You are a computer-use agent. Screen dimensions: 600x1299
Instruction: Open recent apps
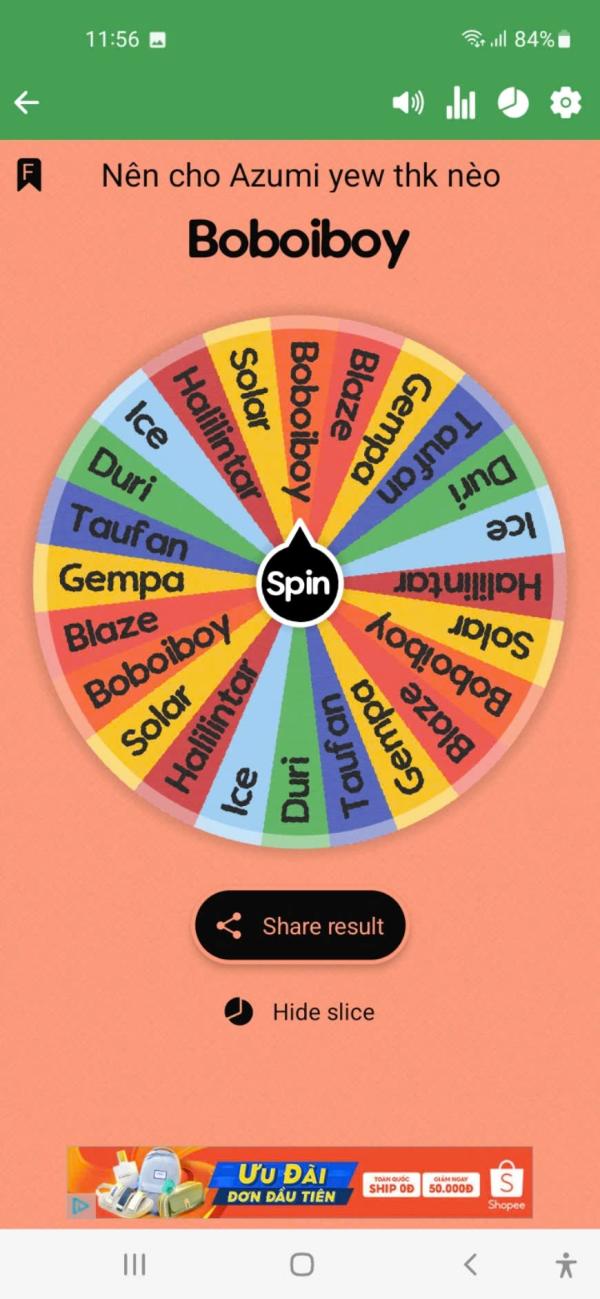(x=134, y=1264)
